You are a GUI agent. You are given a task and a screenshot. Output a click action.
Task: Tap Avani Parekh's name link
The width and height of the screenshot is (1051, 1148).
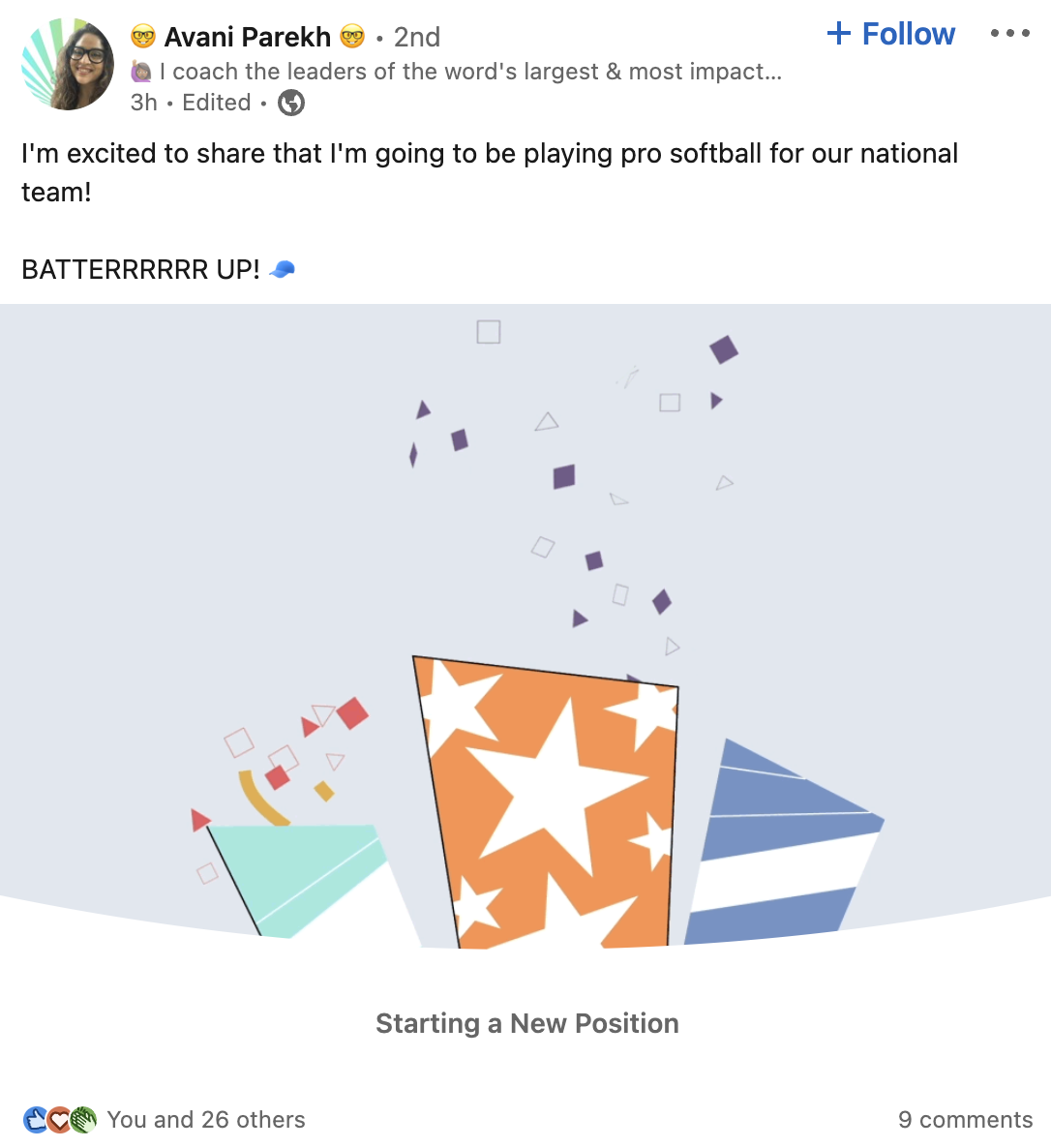tap(248, 37)
